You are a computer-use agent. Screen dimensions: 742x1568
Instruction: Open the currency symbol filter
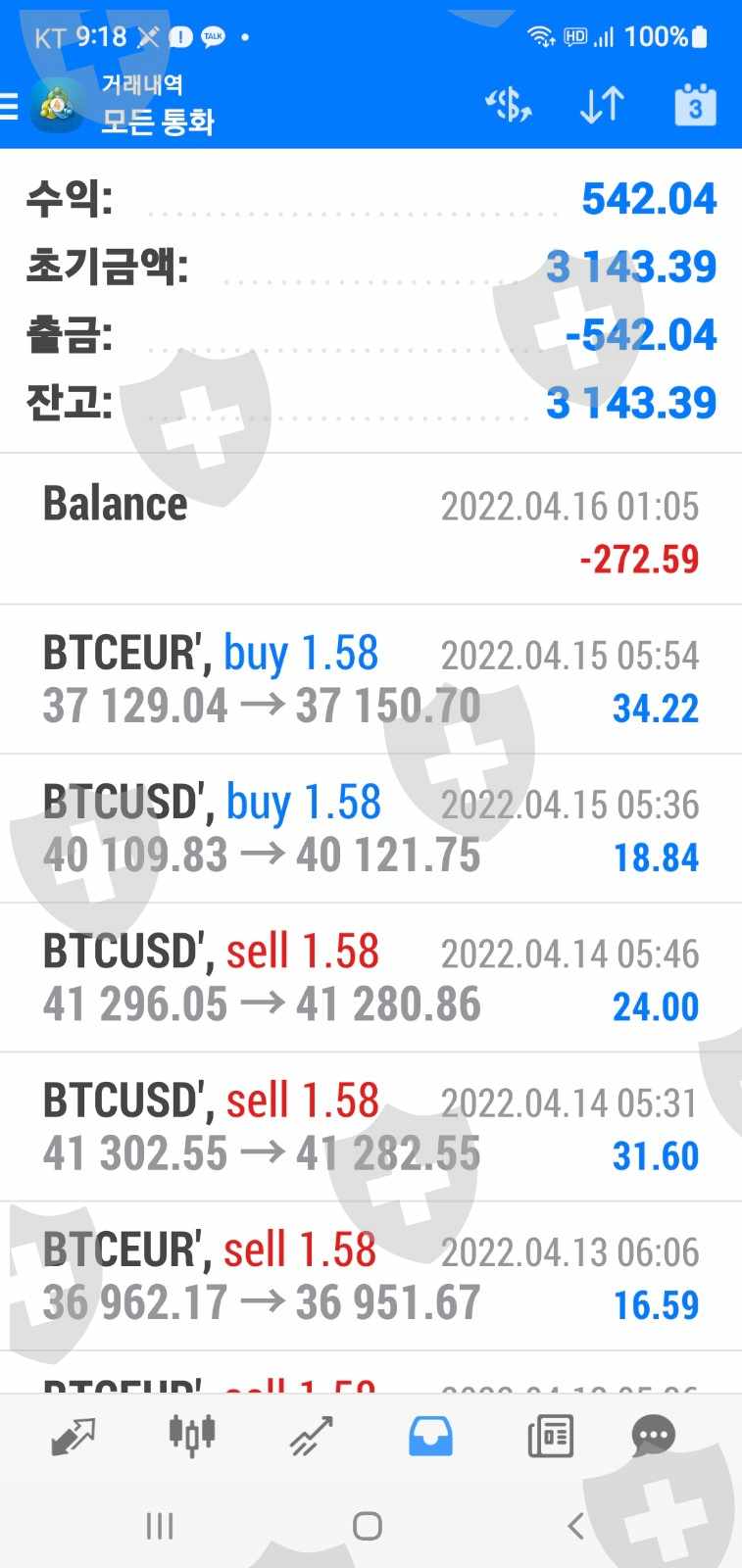509,105
